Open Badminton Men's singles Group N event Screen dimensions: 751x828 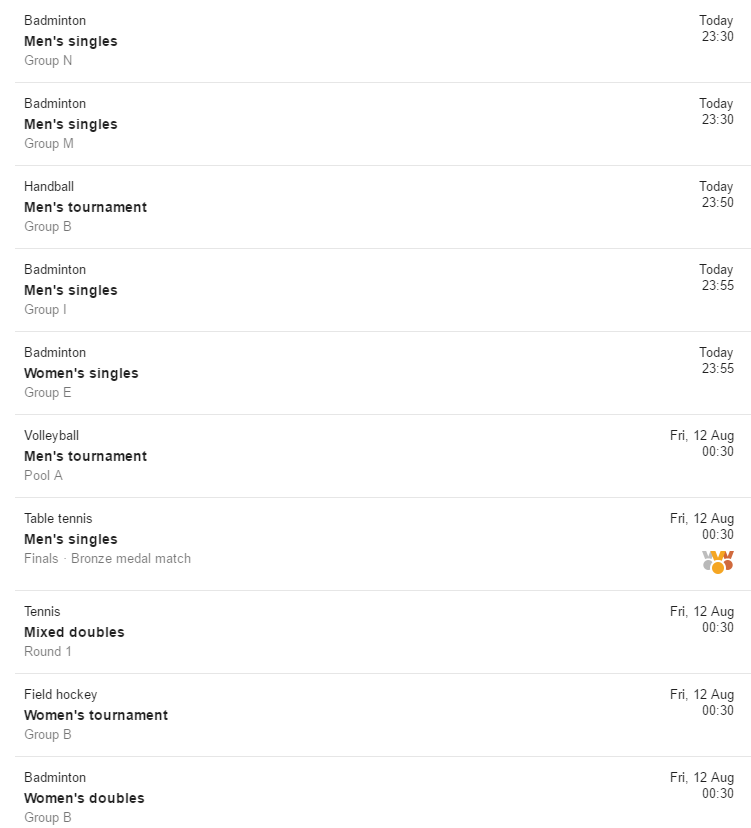(71, 41)
